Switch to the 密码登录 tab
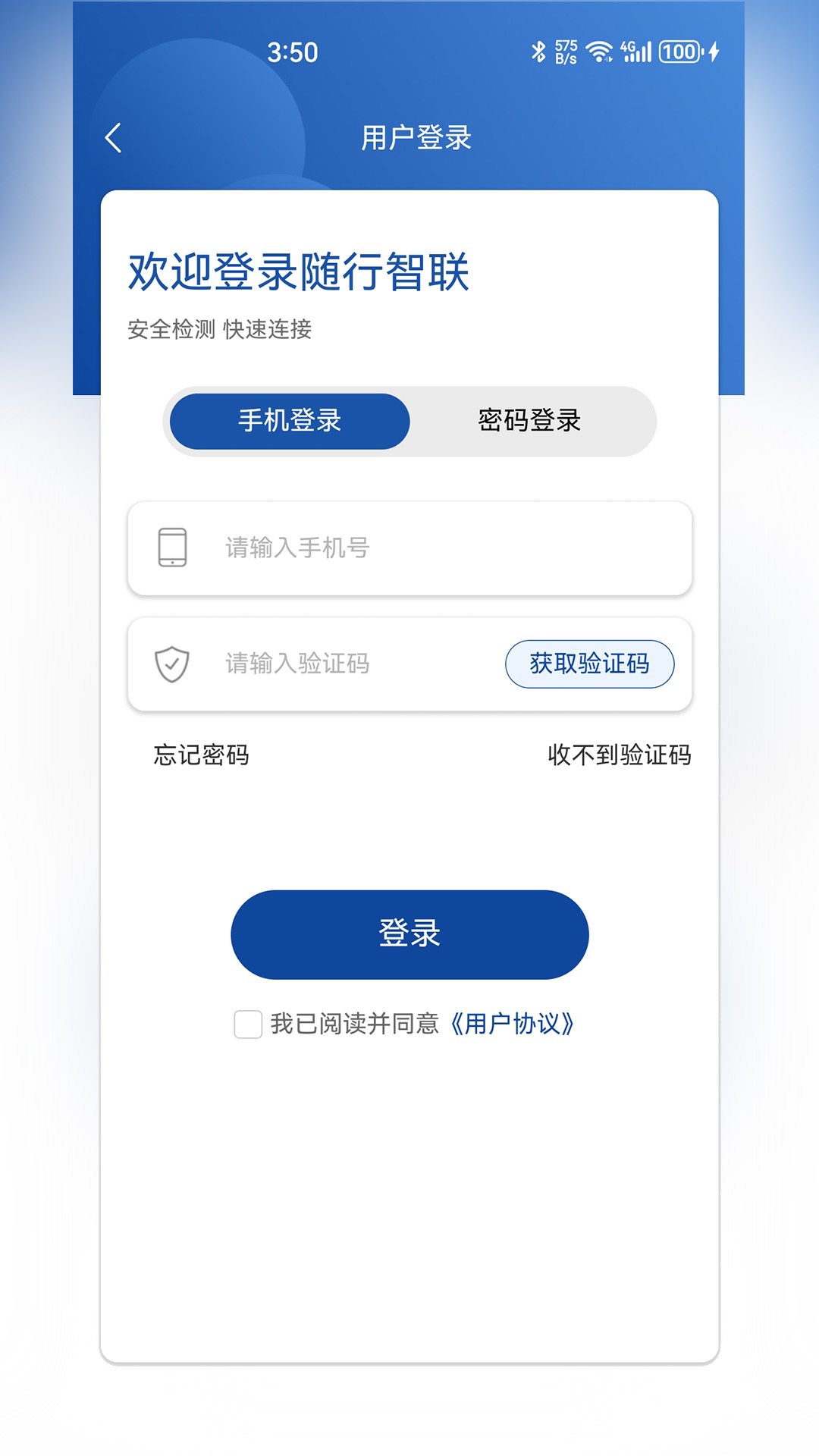819x1456 pixels. (531, 421)
